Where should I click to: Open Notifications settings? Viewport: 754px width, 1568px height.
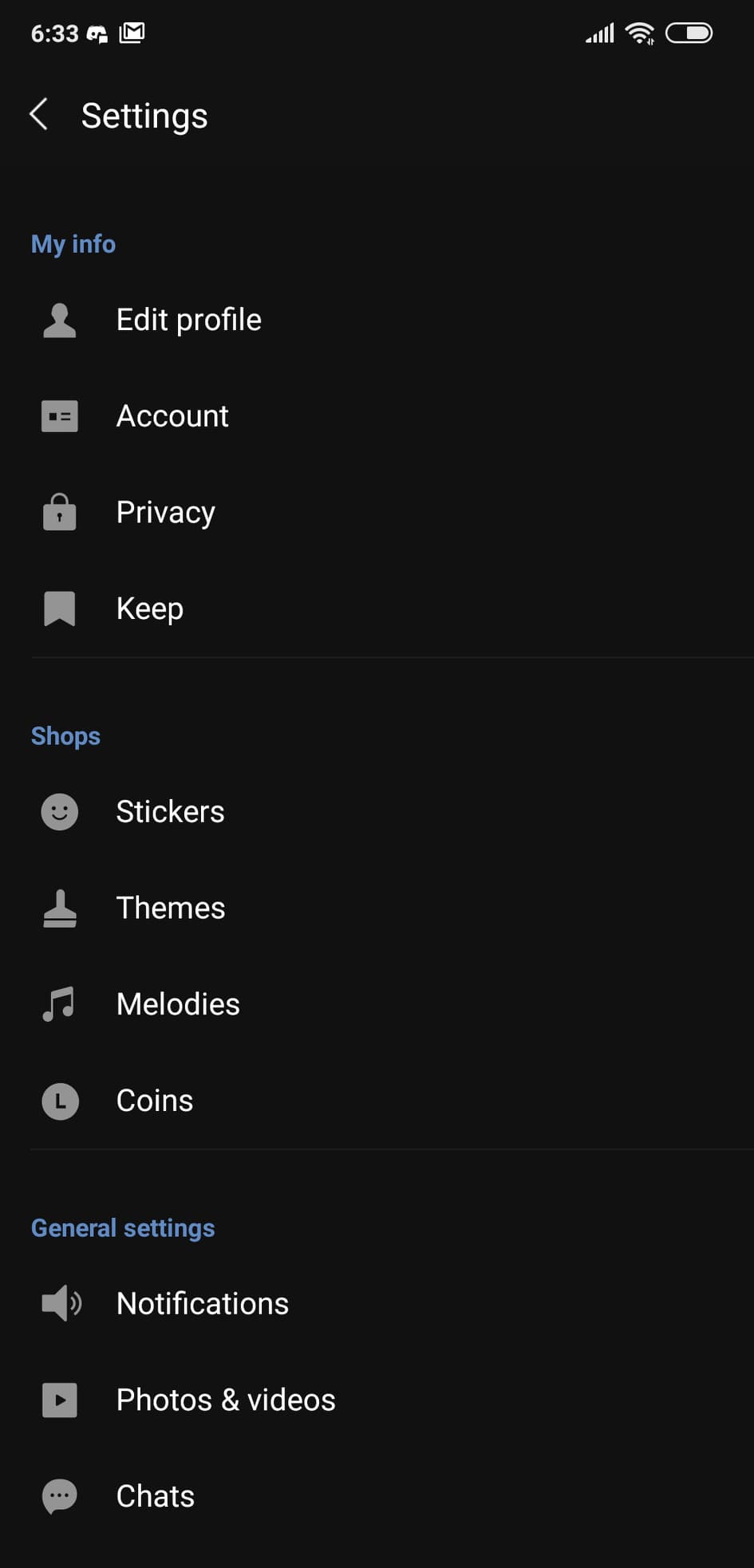coord(203,1304)
